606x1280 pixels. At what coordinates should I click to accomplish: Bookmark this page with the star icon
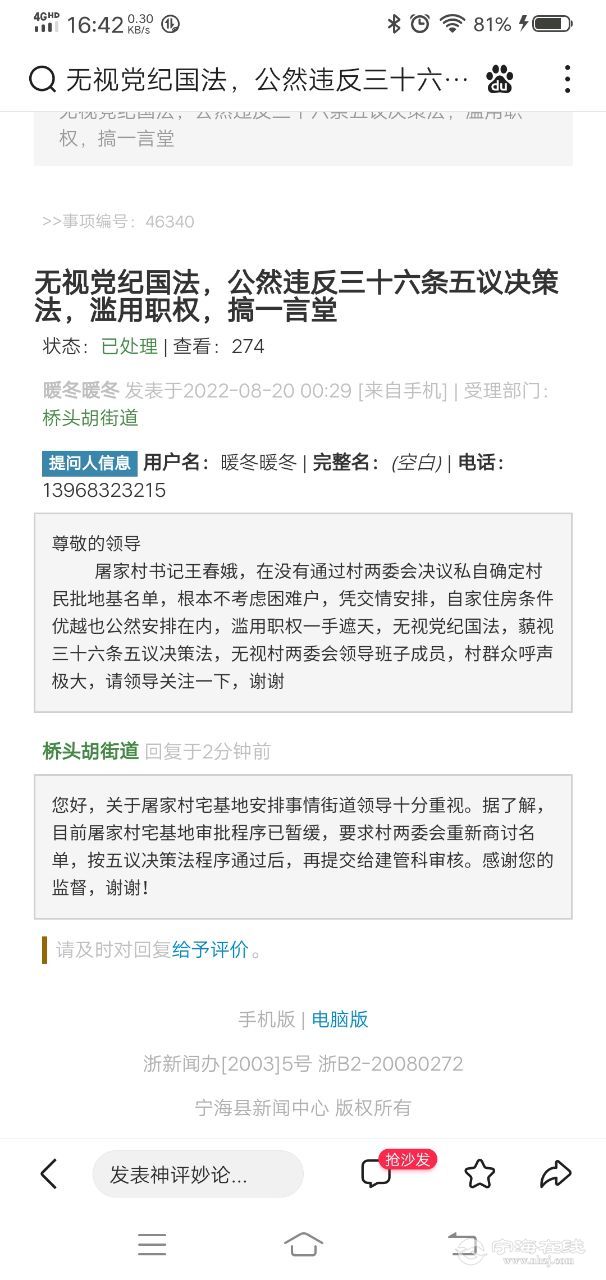[x=480, y=1173]
